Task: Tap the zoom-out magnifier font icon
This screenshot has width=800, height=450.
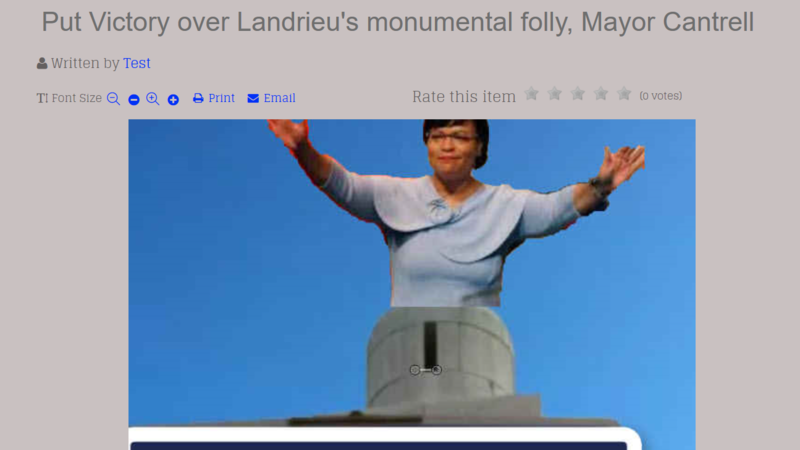Action: point(113,99)
